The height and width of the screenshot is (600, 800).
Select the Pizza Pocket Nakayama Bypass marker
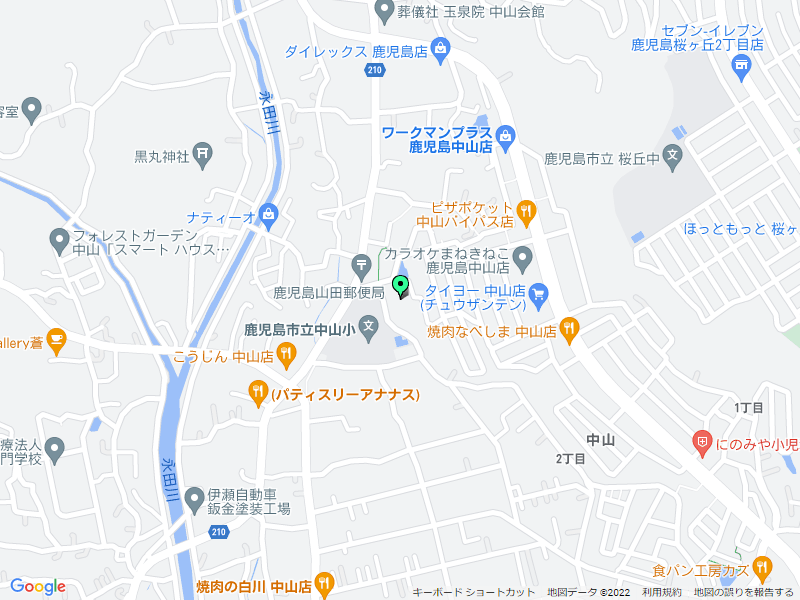click(x=529, y=210)
